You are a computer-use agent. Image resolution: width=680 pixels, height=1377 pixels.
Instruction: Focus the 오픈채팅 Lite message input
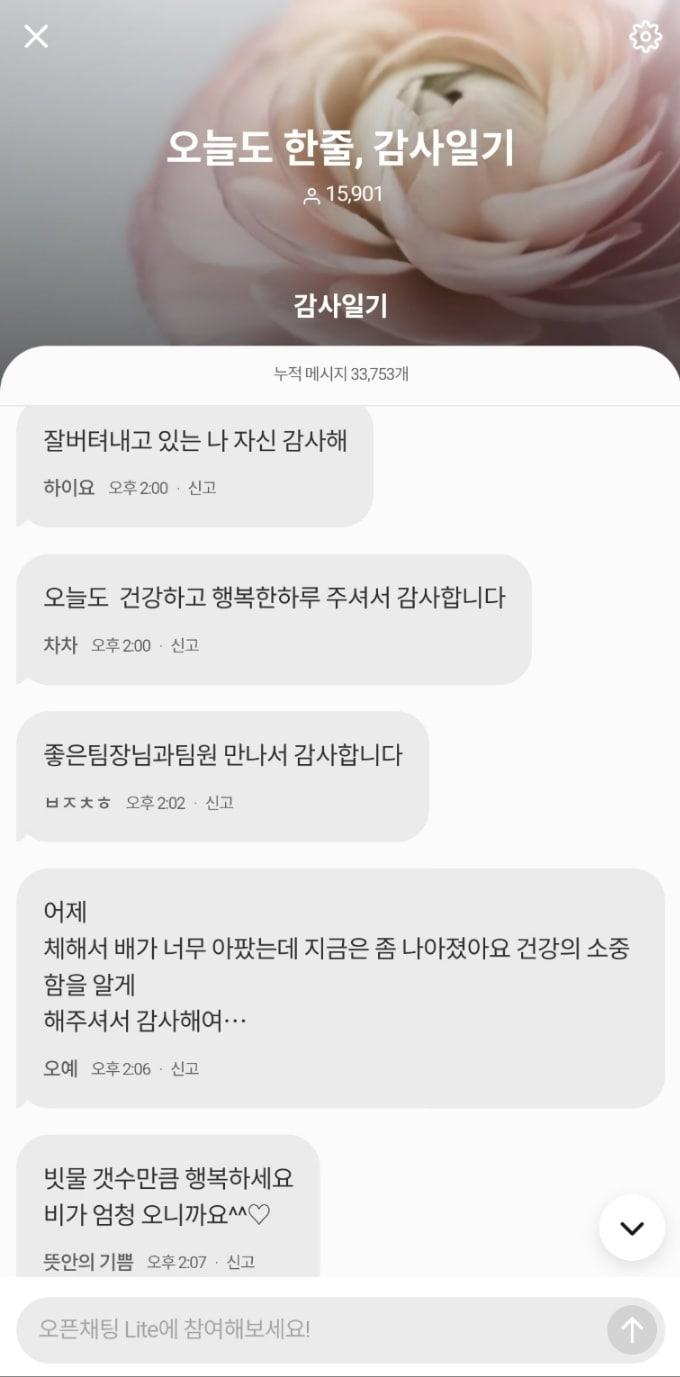(310, 1329)
